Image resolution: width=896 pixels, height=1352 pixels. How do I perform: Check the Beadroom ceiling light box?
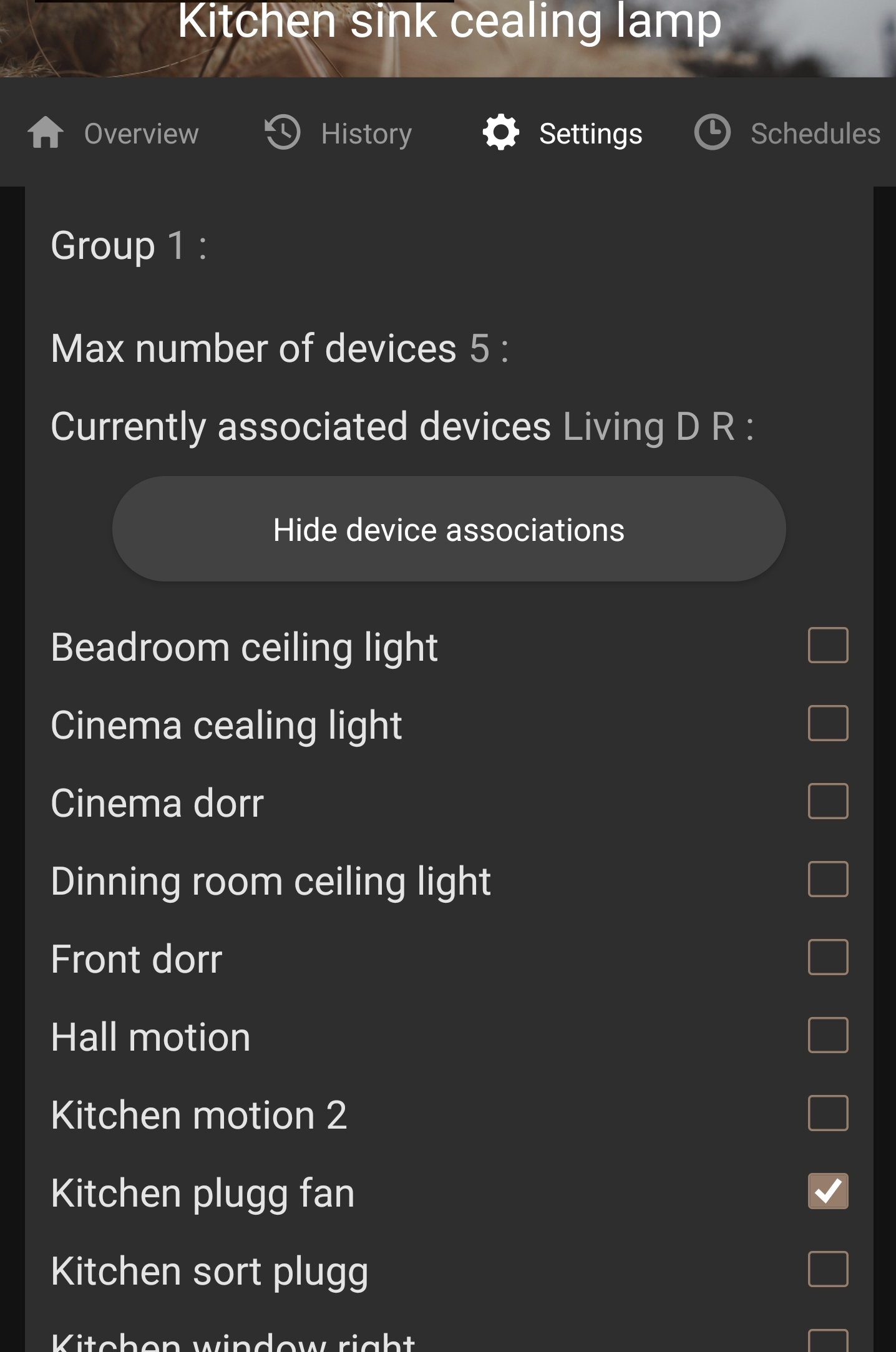coord(827,645)
